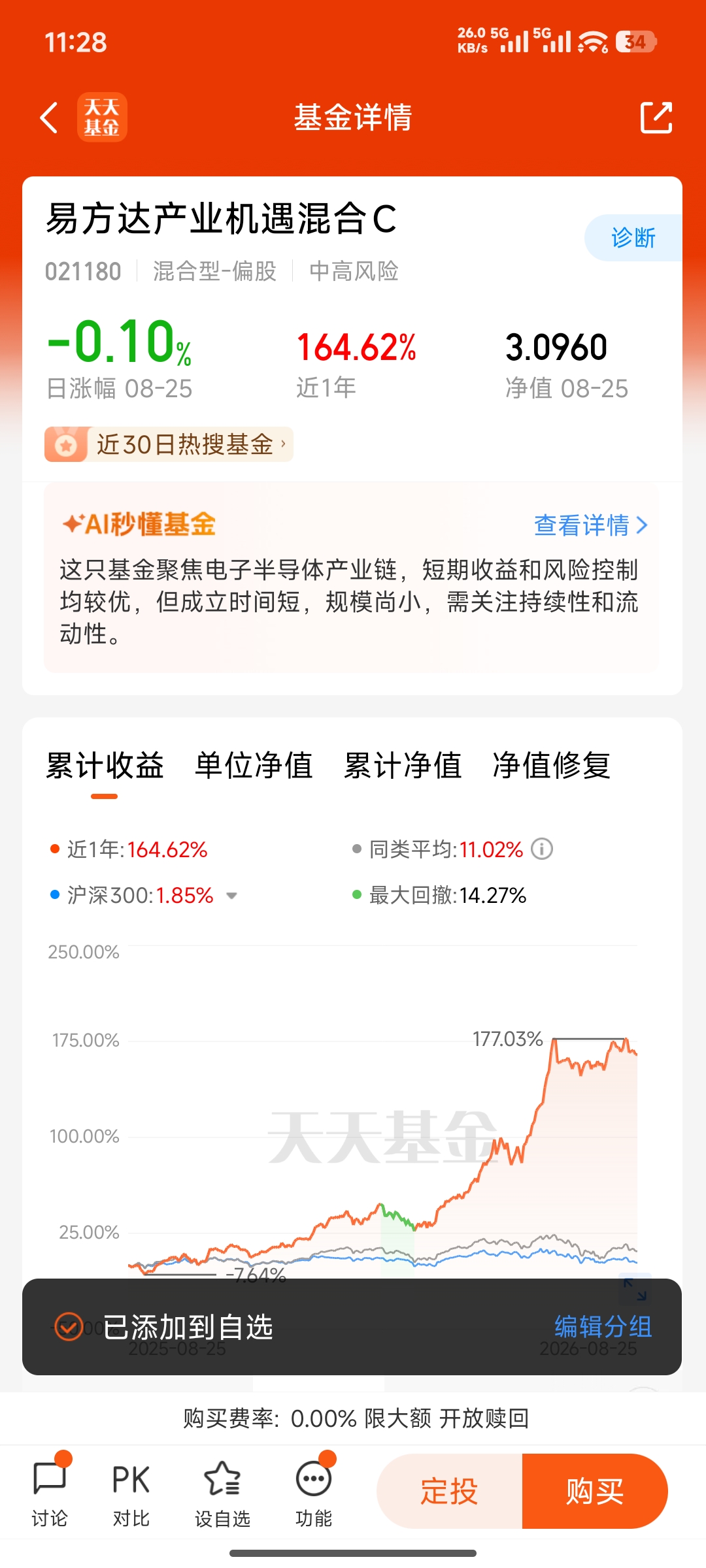Tap 编辑分组 in the toast
The image size is (706, 1568).
click(603, 1327)
